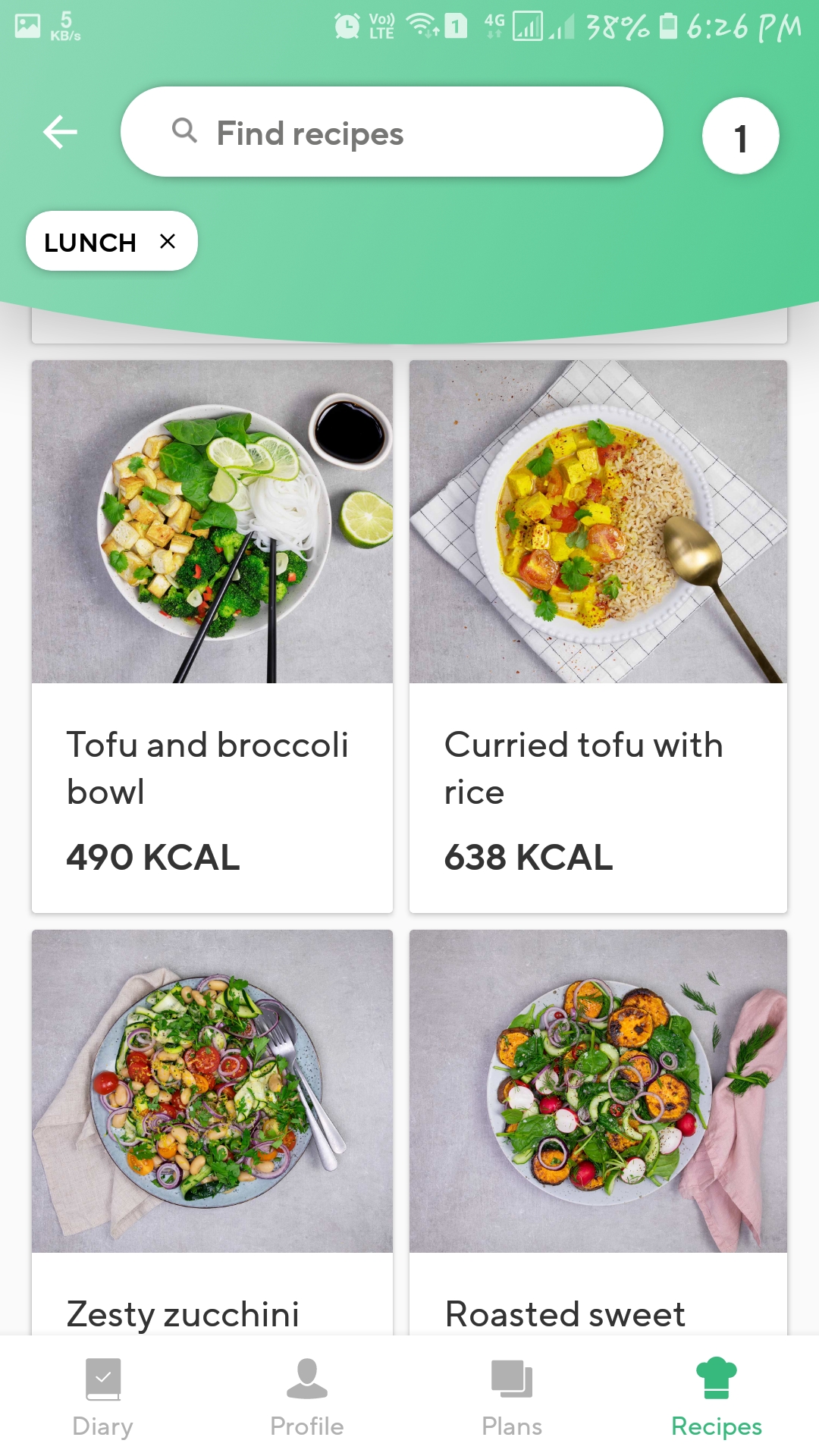Open Curried tofu with rice recipe
The height and width of the screenshot is (1456, 819).
(598, 635)
